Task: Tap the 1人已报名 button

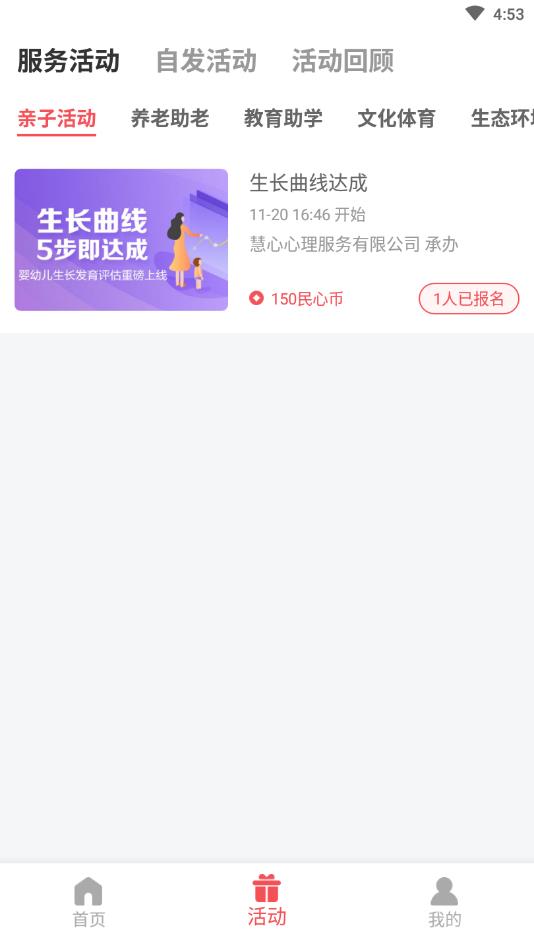Action: pyautogui.click(x=469, y=298)
